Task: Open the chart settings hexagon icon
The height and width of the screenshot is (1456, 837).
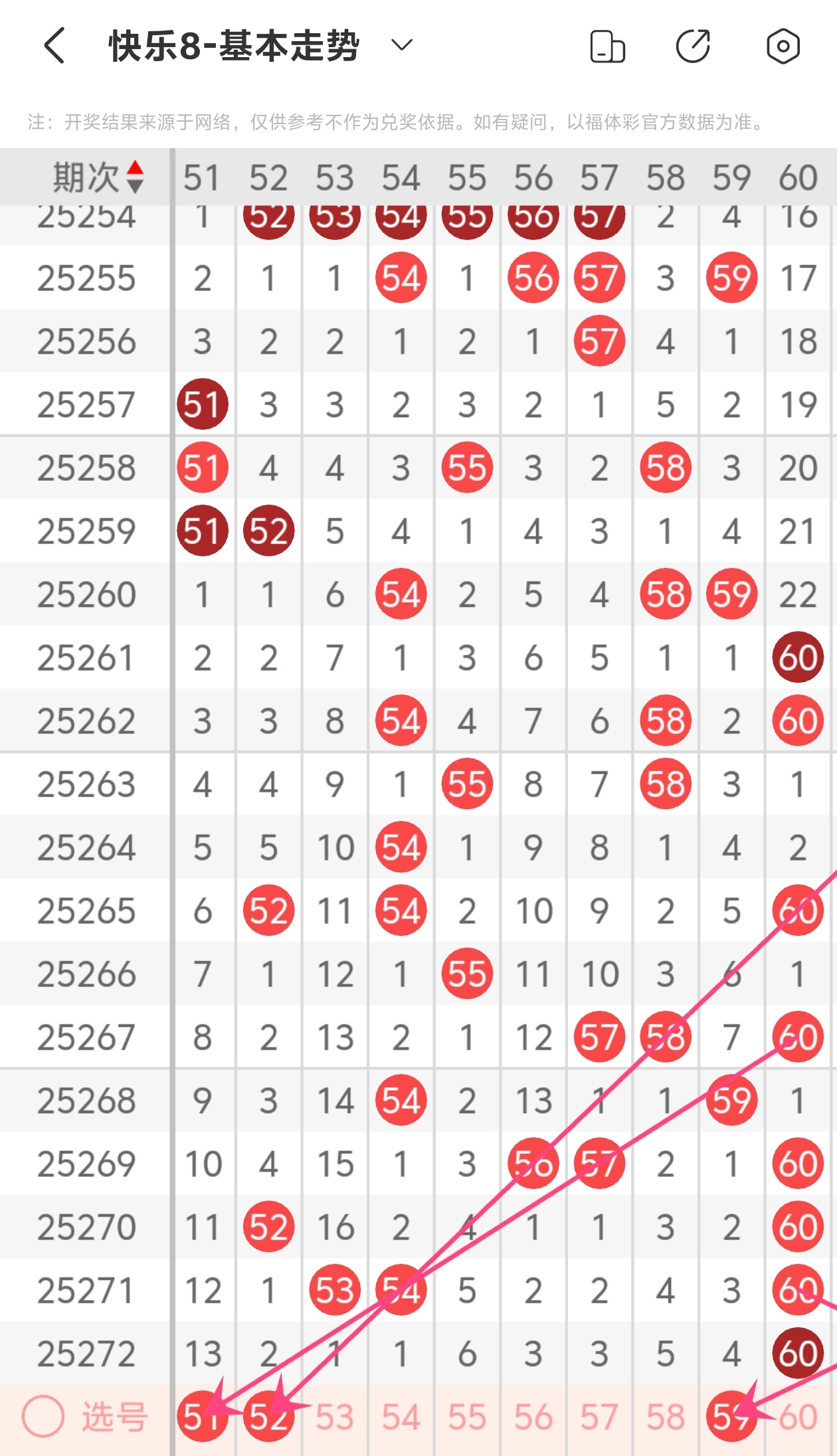Action: pyautogui.click(x=783, y=46)
